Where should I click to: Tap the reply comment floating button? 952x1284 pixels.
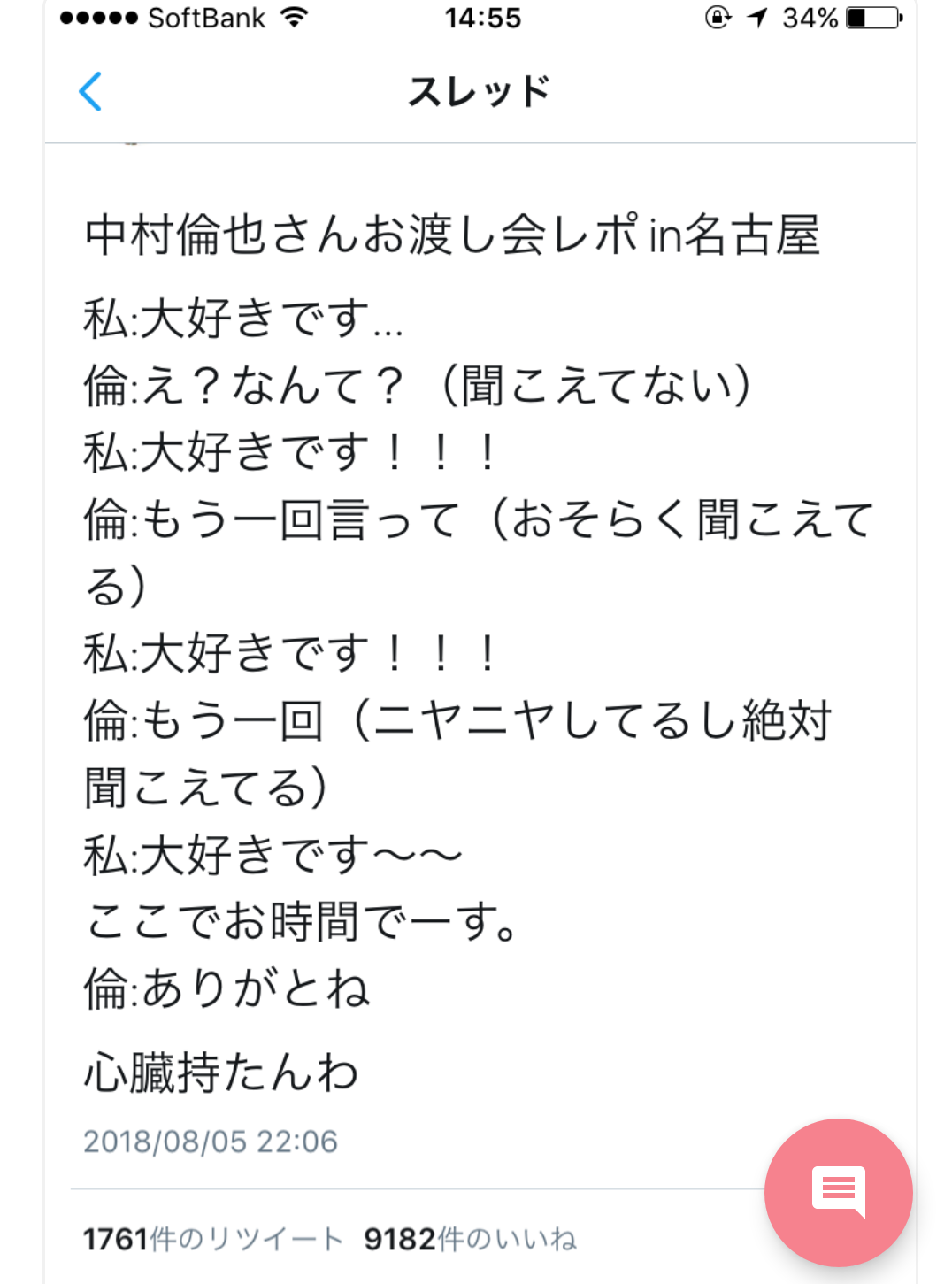click(x=839, y=1192)
